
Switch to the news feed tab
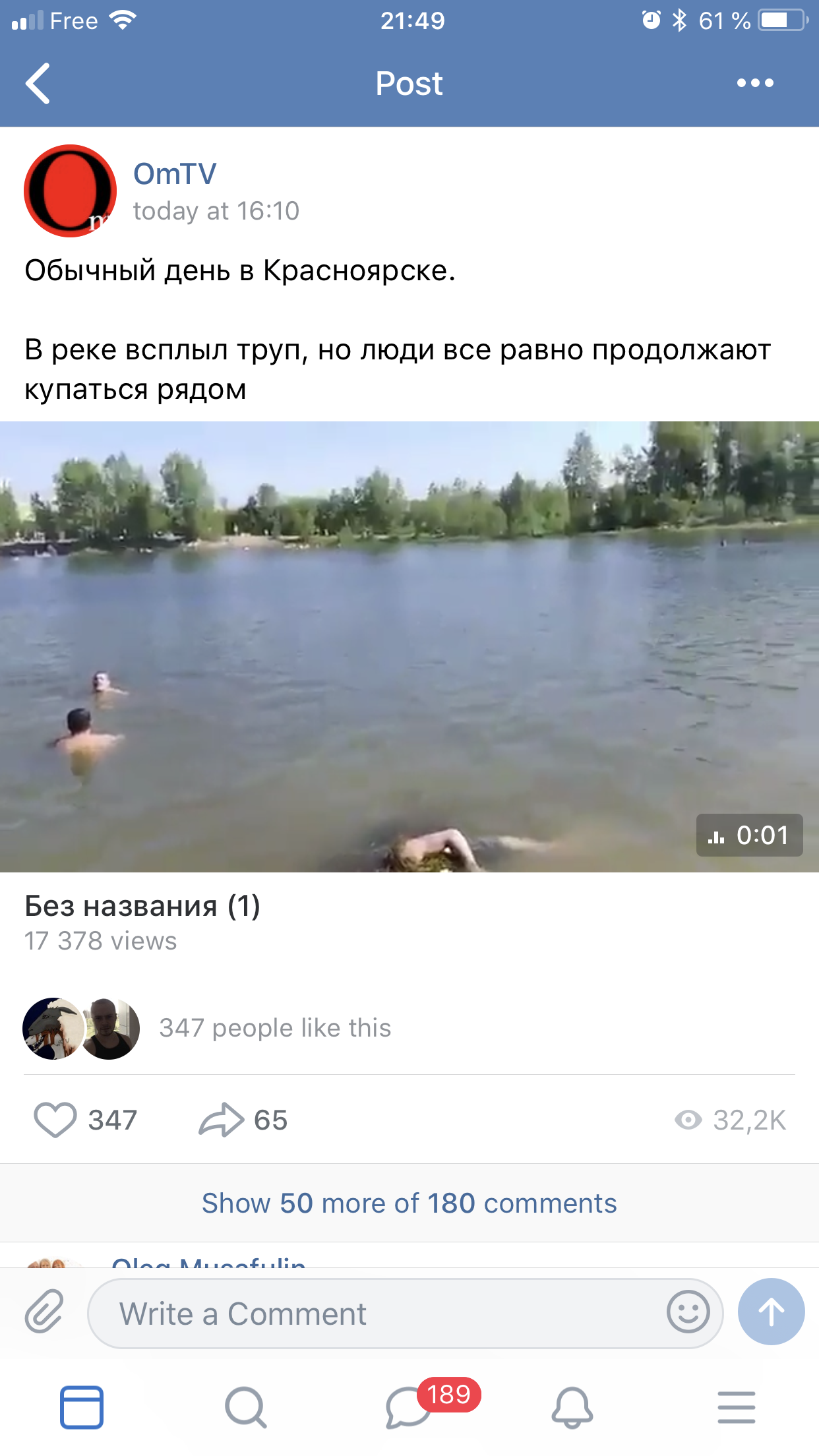point(82,1407)
